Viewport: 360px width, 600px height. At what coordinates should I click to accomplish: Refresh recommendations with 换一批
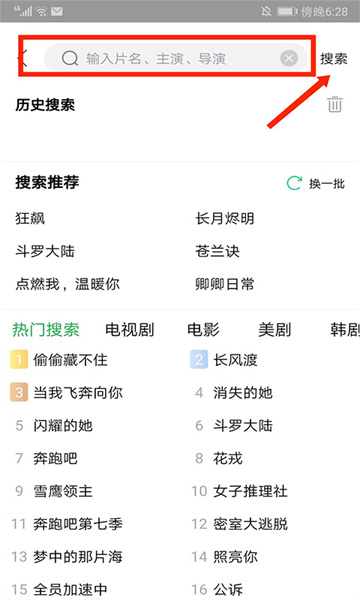point(316,183)
